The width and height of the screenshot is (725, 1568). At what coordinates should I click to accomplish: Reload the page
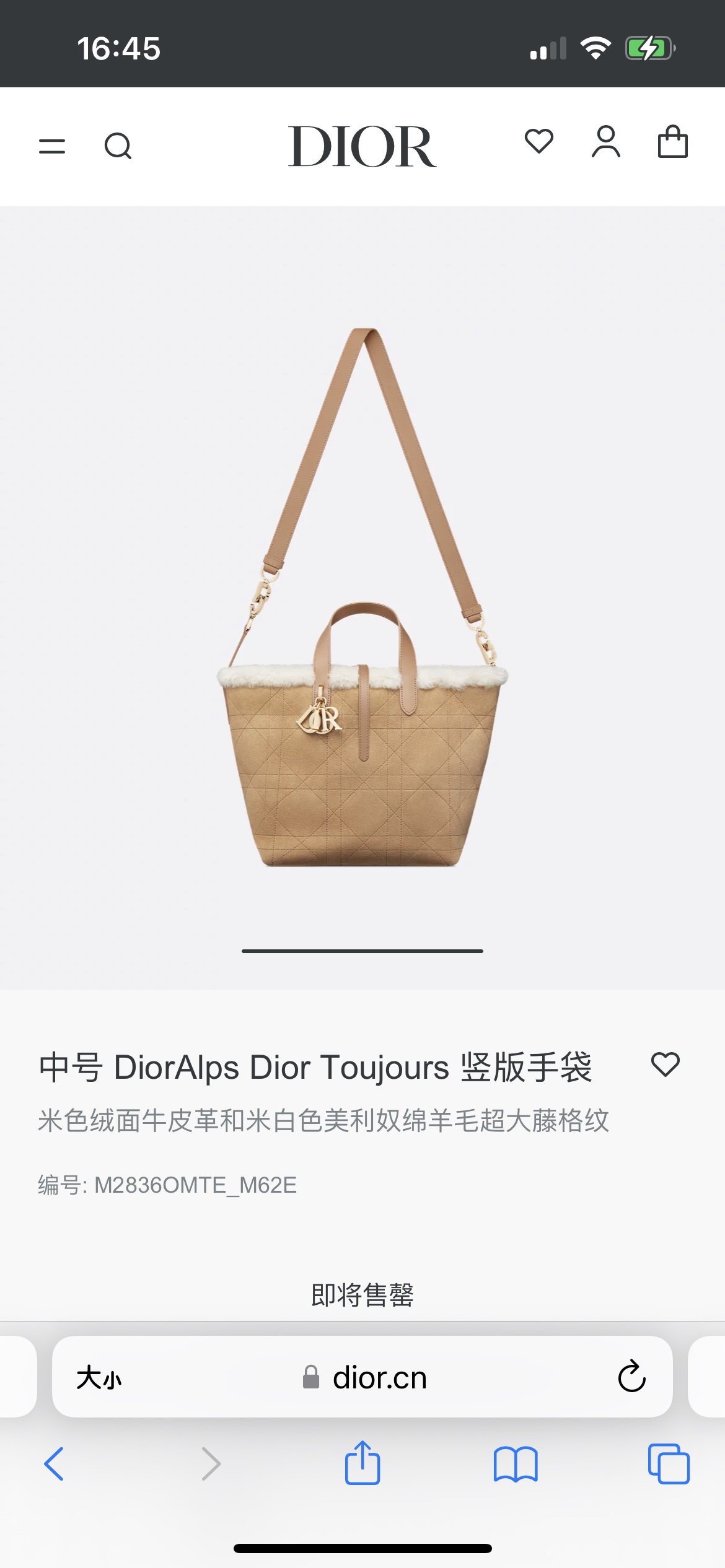(x=631, y=1377)
